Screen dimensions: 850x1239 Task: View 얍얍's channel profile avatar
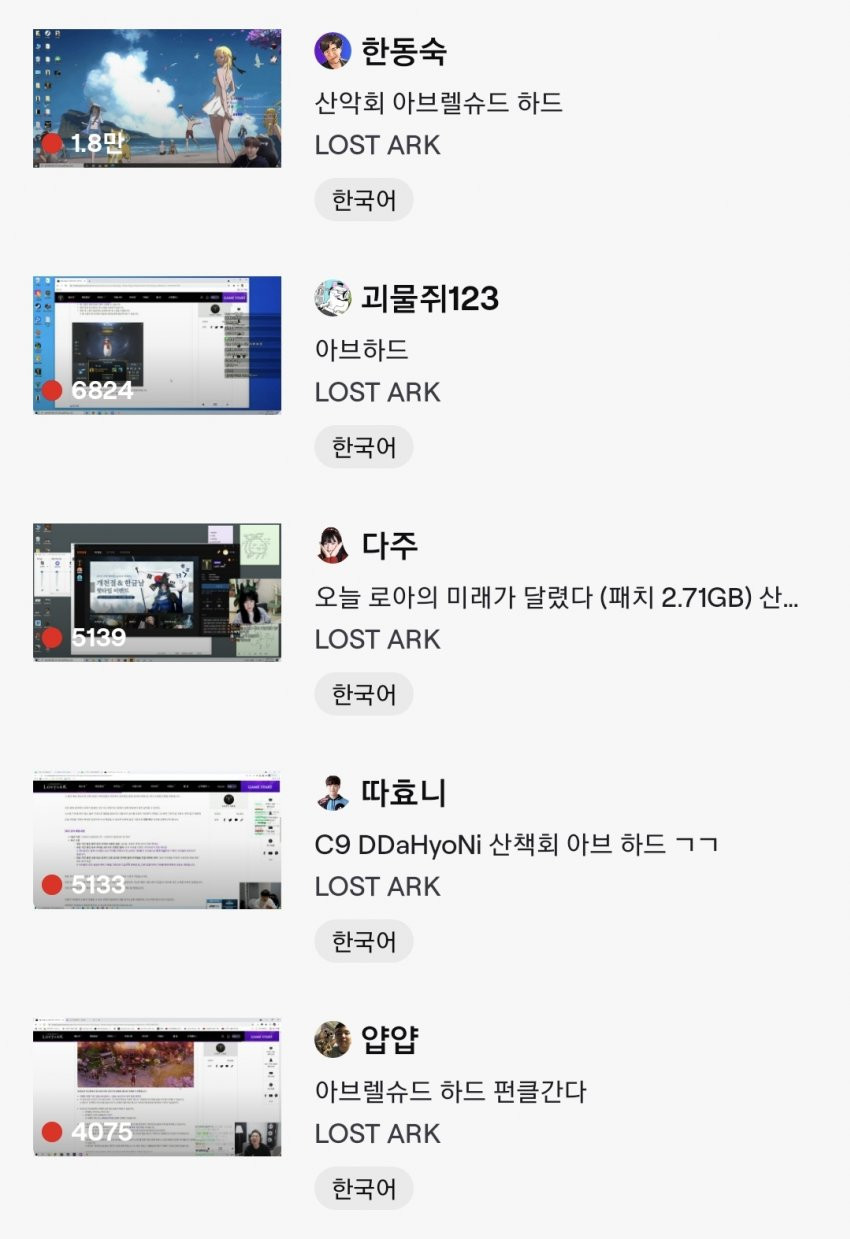click(332, 1039)
